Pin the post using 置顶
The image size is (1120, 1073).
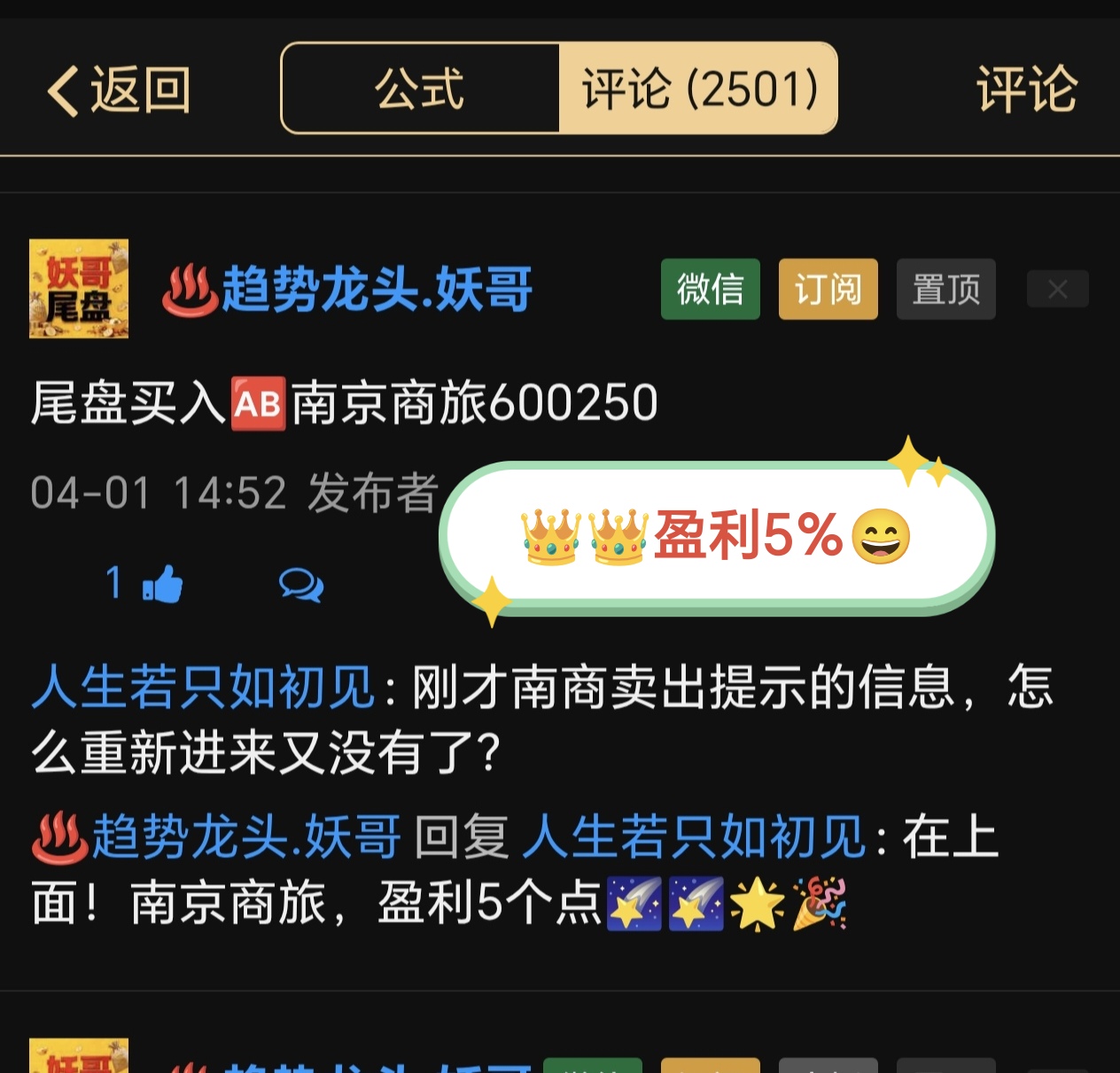click(945, 289)
